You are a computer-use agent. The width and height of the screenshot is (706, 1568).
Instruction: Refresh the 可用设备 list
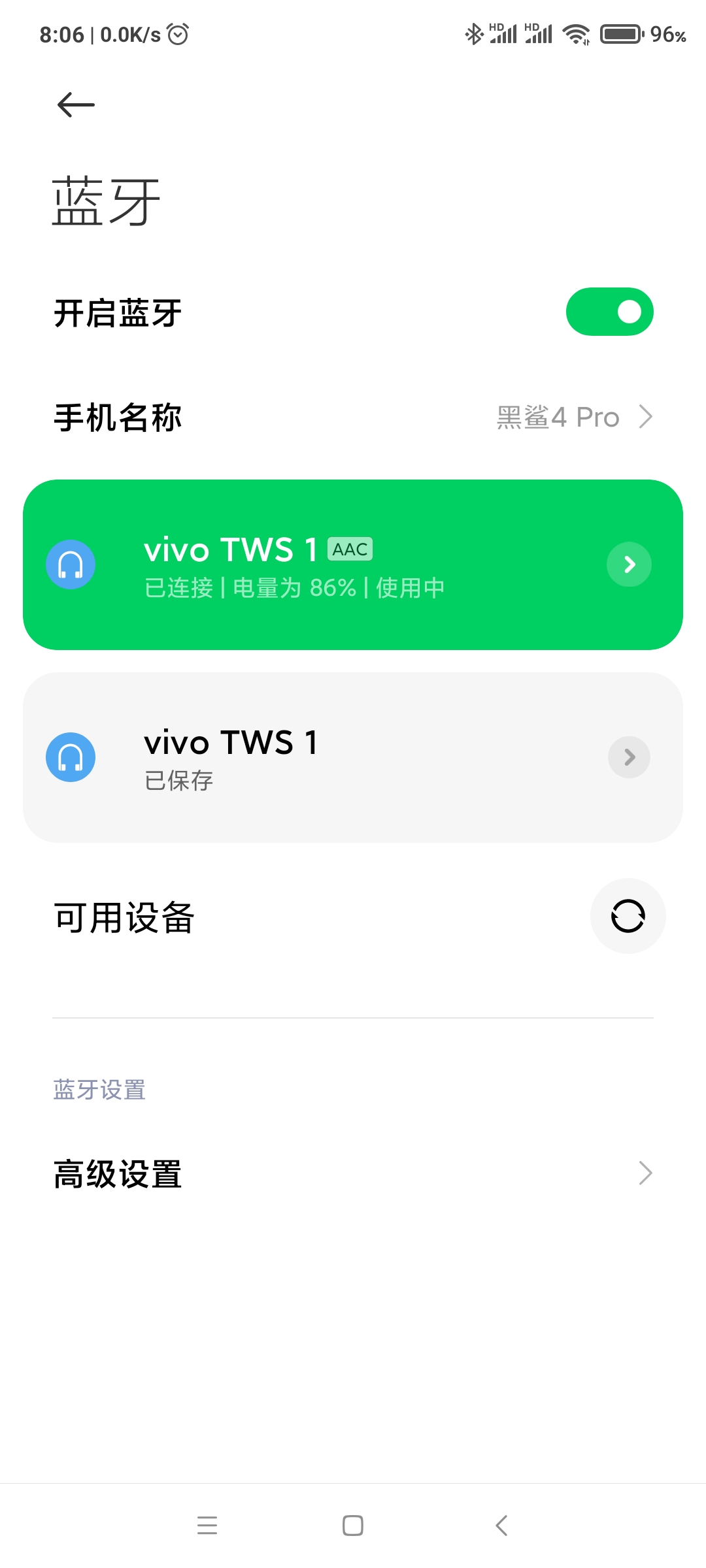tap(628, 916)
